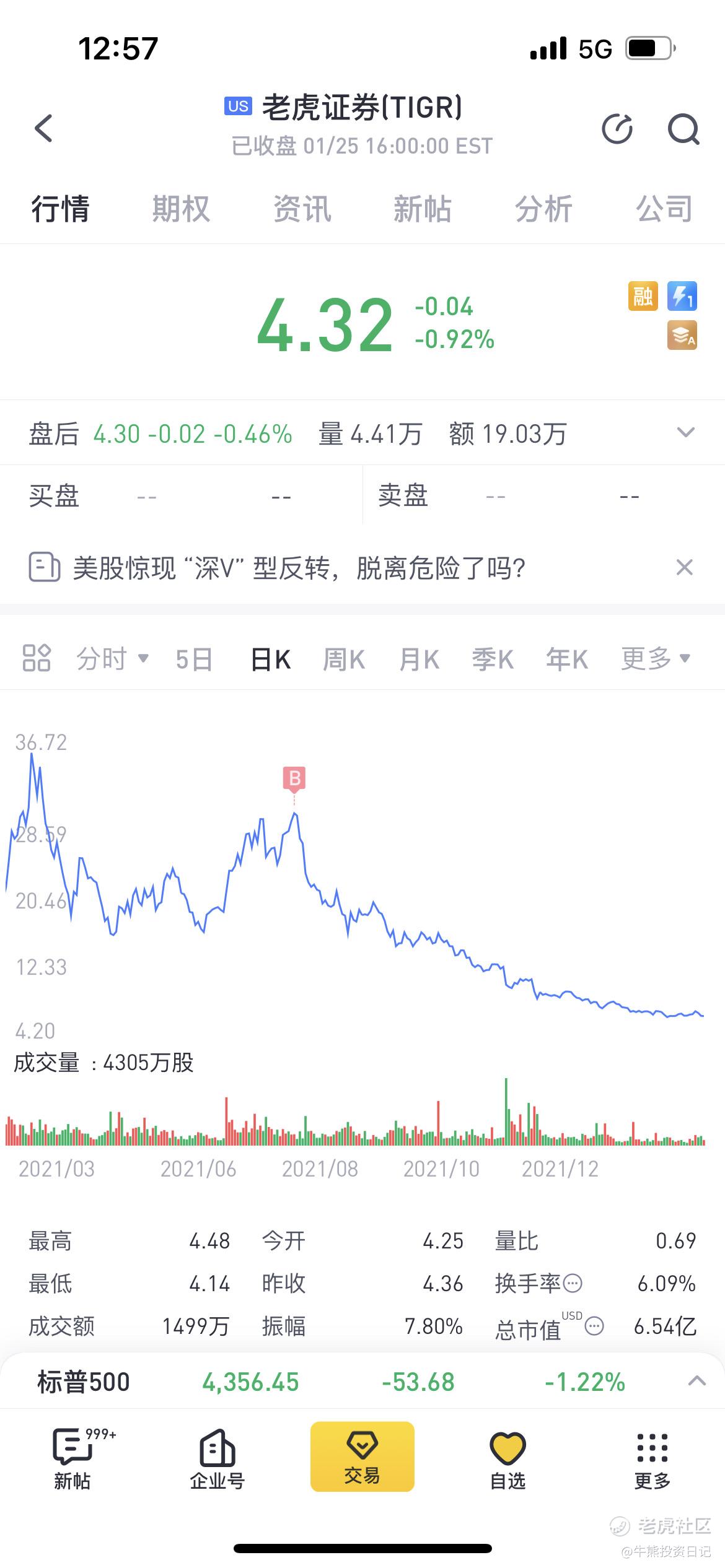Expand the 标普500 index bar
Screen dimensions: 725x1568
697,1381
